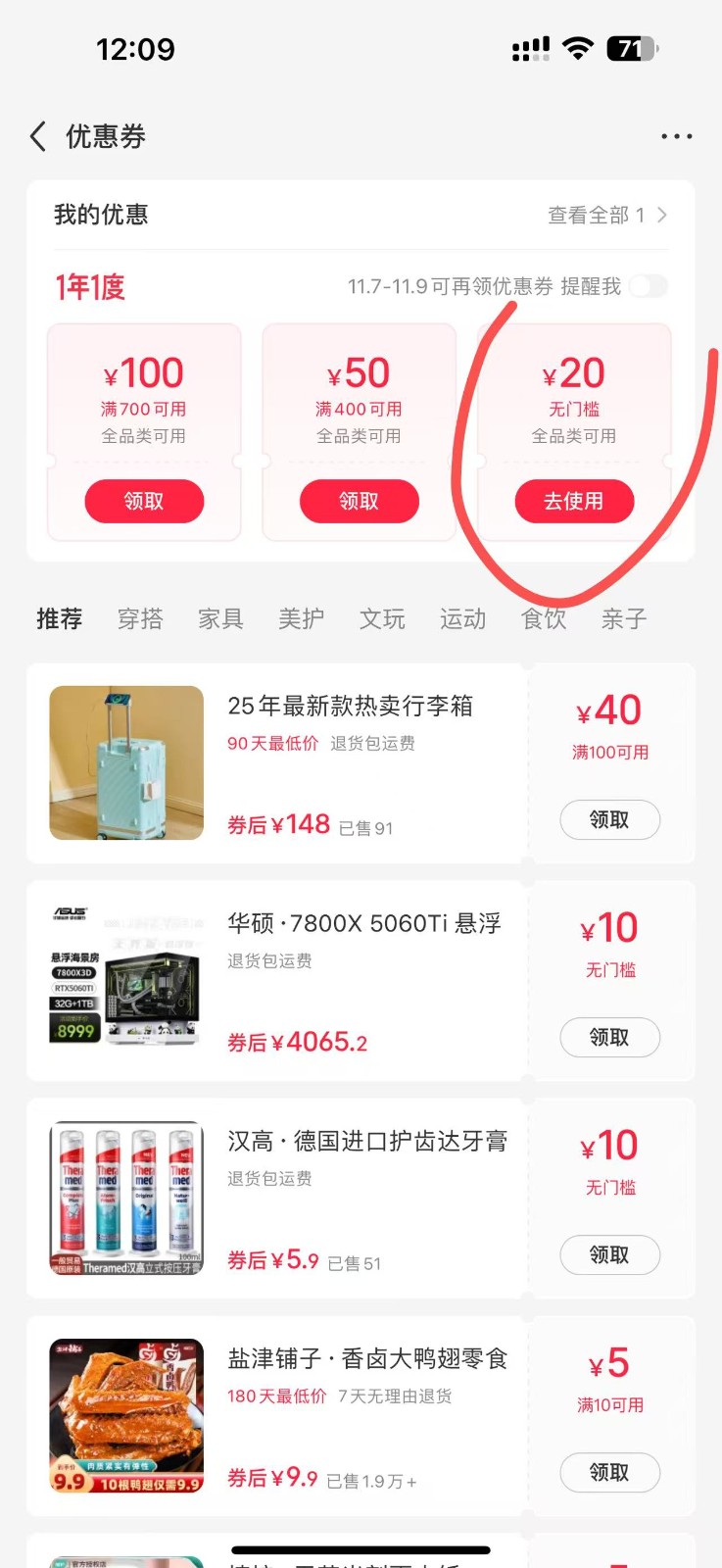The height and width of the screenshot is (1568, 722).
Task: Open the three-dot overflow menu
Action: click(676, 136)
